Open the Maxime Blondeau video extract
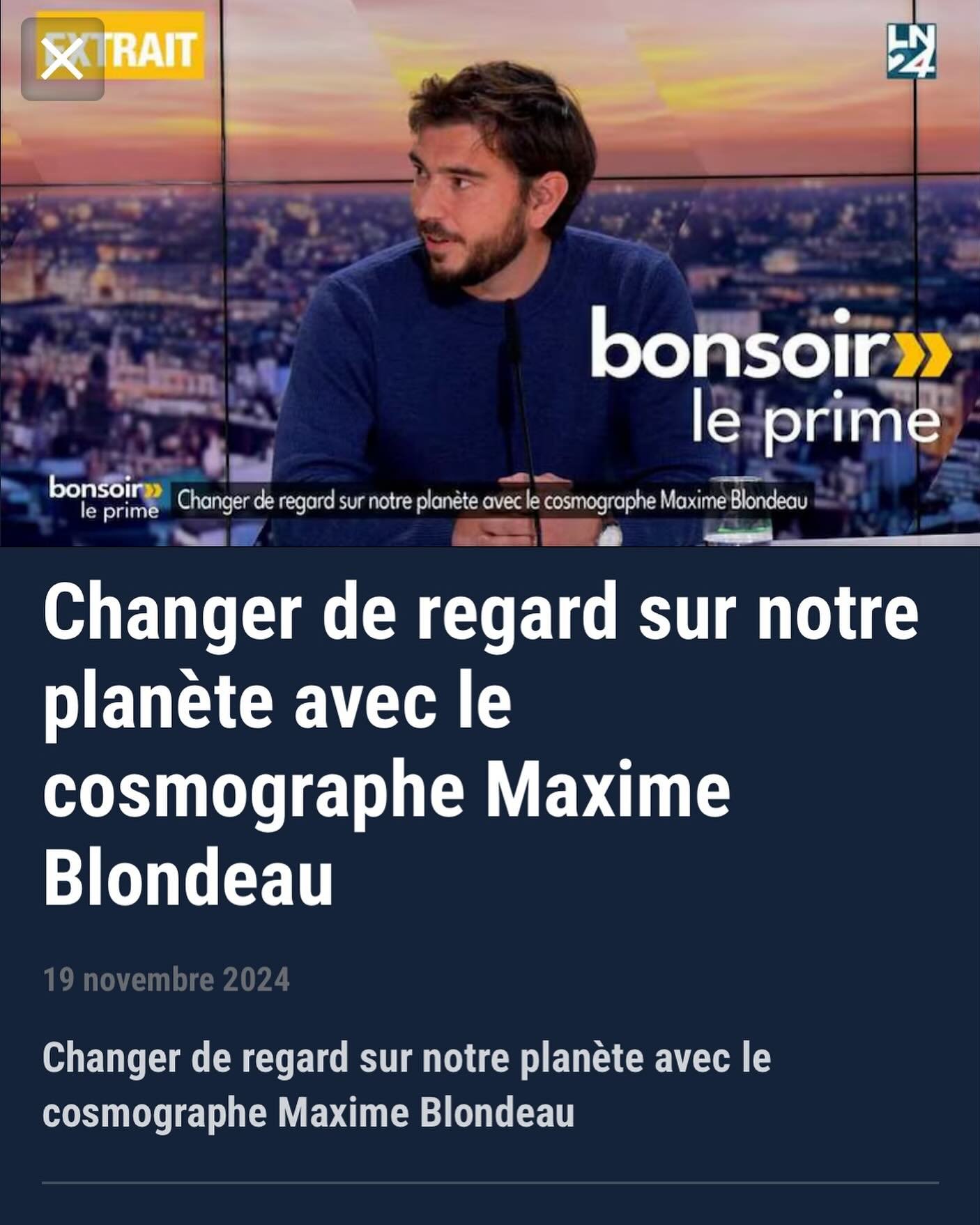 pos(489,279)
